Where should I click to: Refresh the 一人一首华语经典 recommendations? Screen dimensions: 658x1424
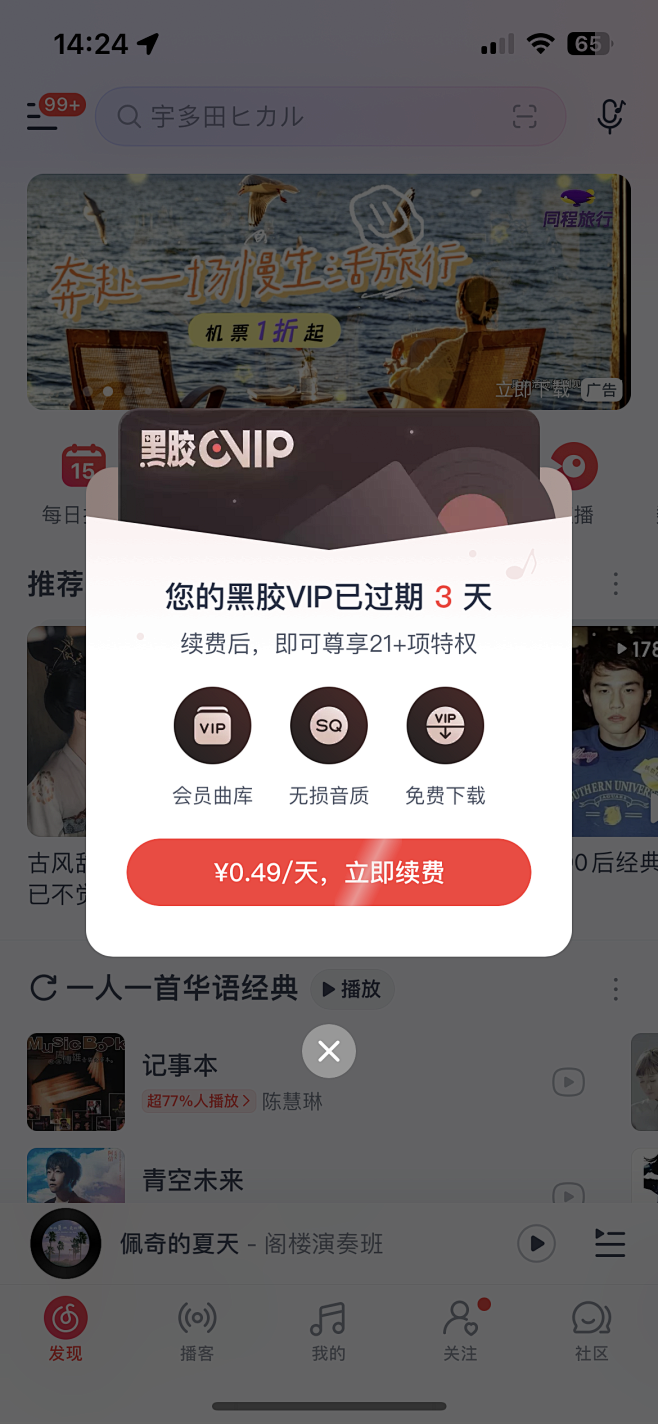pyautogui.click(x=43, y=989)
